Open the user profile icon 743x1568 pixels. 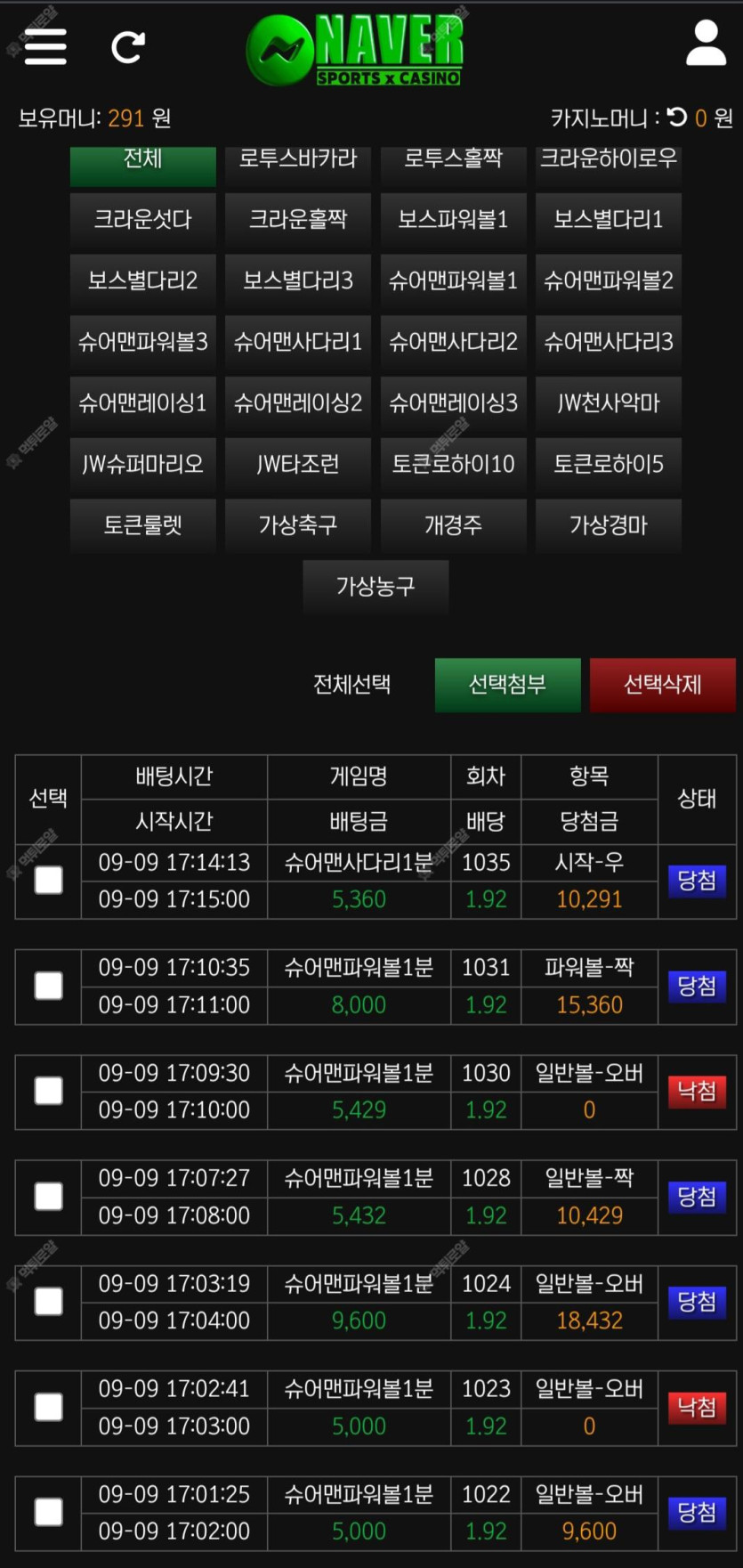click(706, 45)
